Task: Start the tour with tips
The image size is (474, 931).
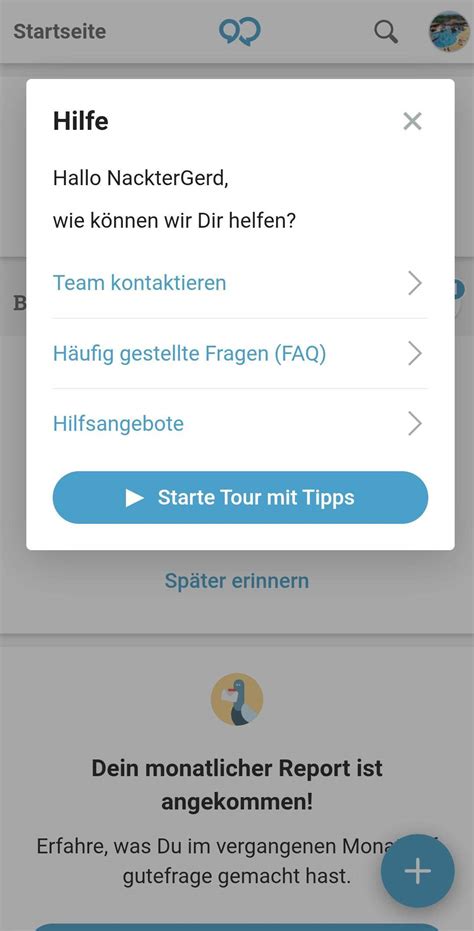Action: (x=240, y=498)
